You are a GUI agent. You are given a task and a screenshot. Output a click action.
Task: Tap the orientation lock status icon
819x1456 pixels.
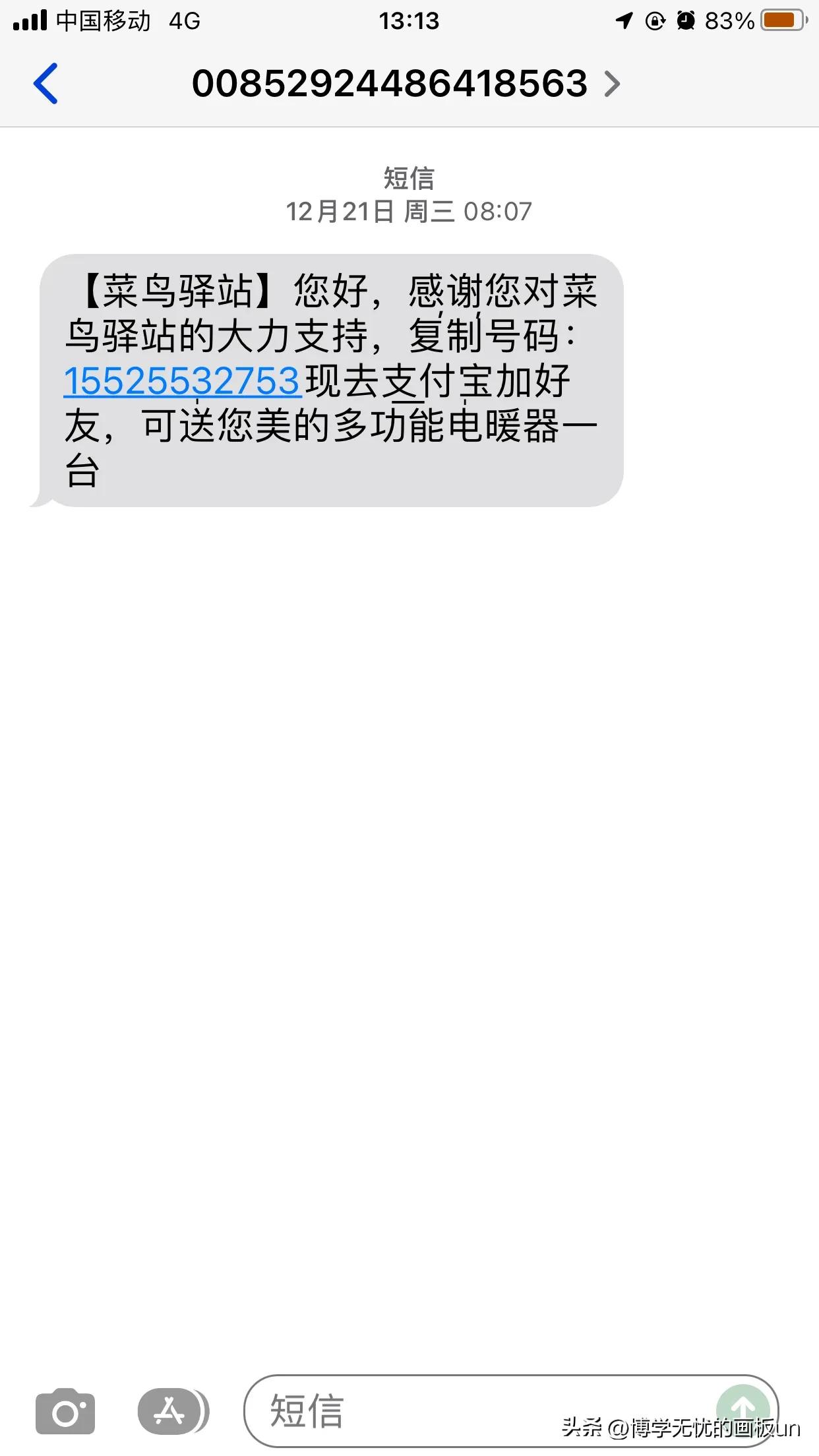click(653, 20)
